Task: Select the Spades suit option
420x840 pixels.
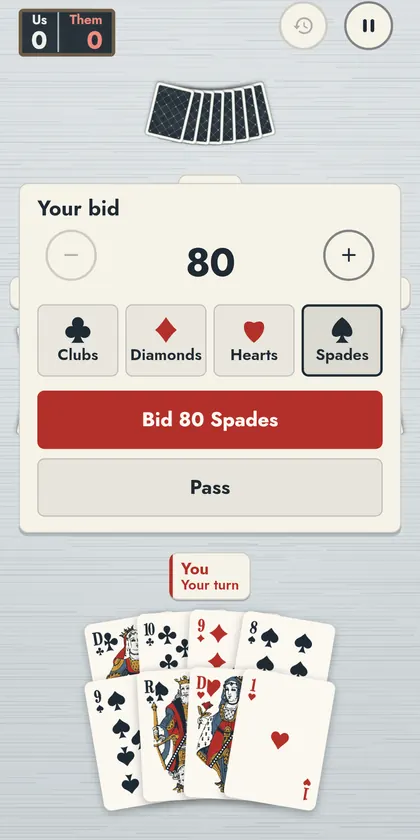Action: [342, 340]
